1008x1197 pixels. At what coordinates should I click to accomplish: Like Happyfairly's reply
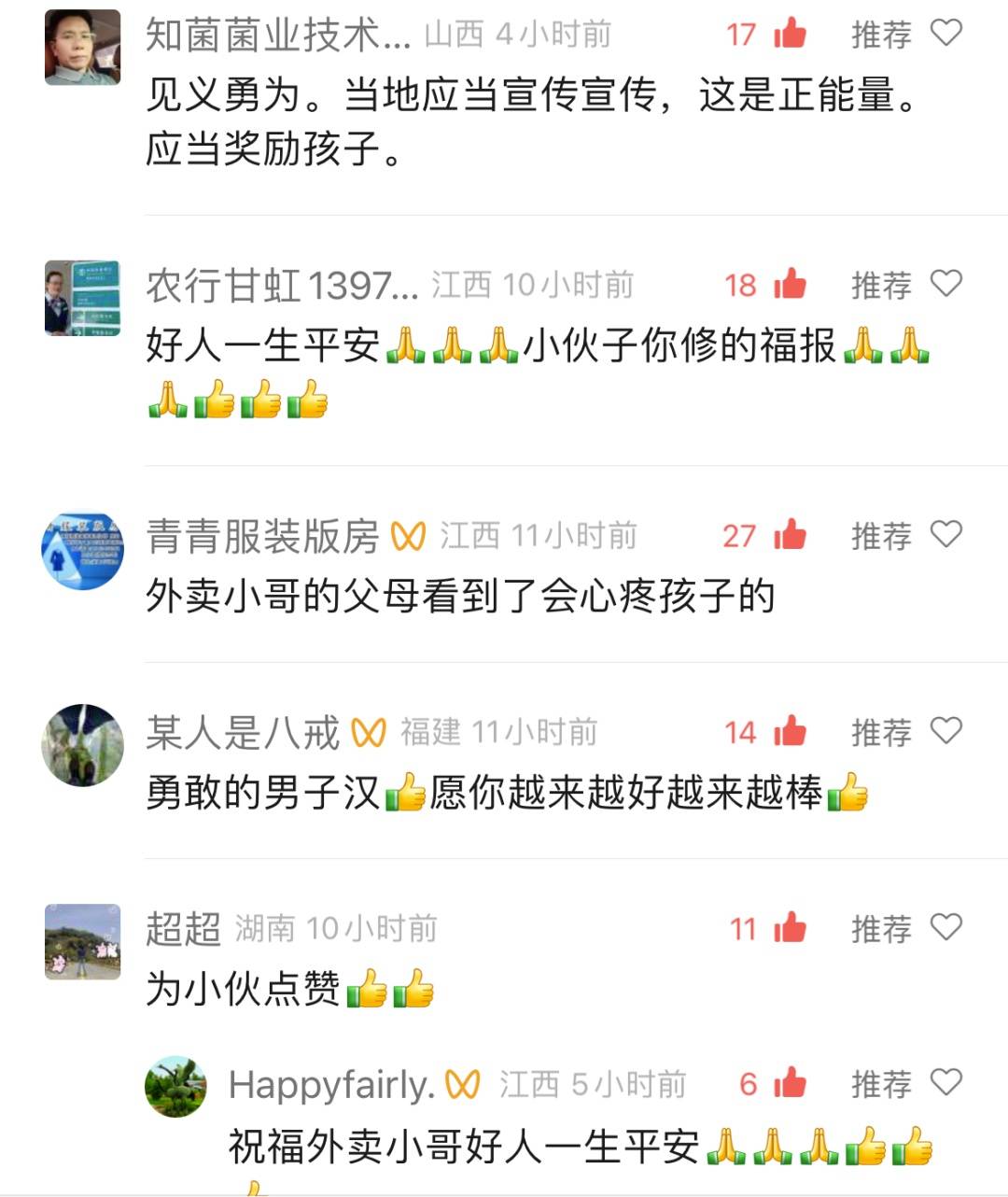click(x=789, y=1083)
